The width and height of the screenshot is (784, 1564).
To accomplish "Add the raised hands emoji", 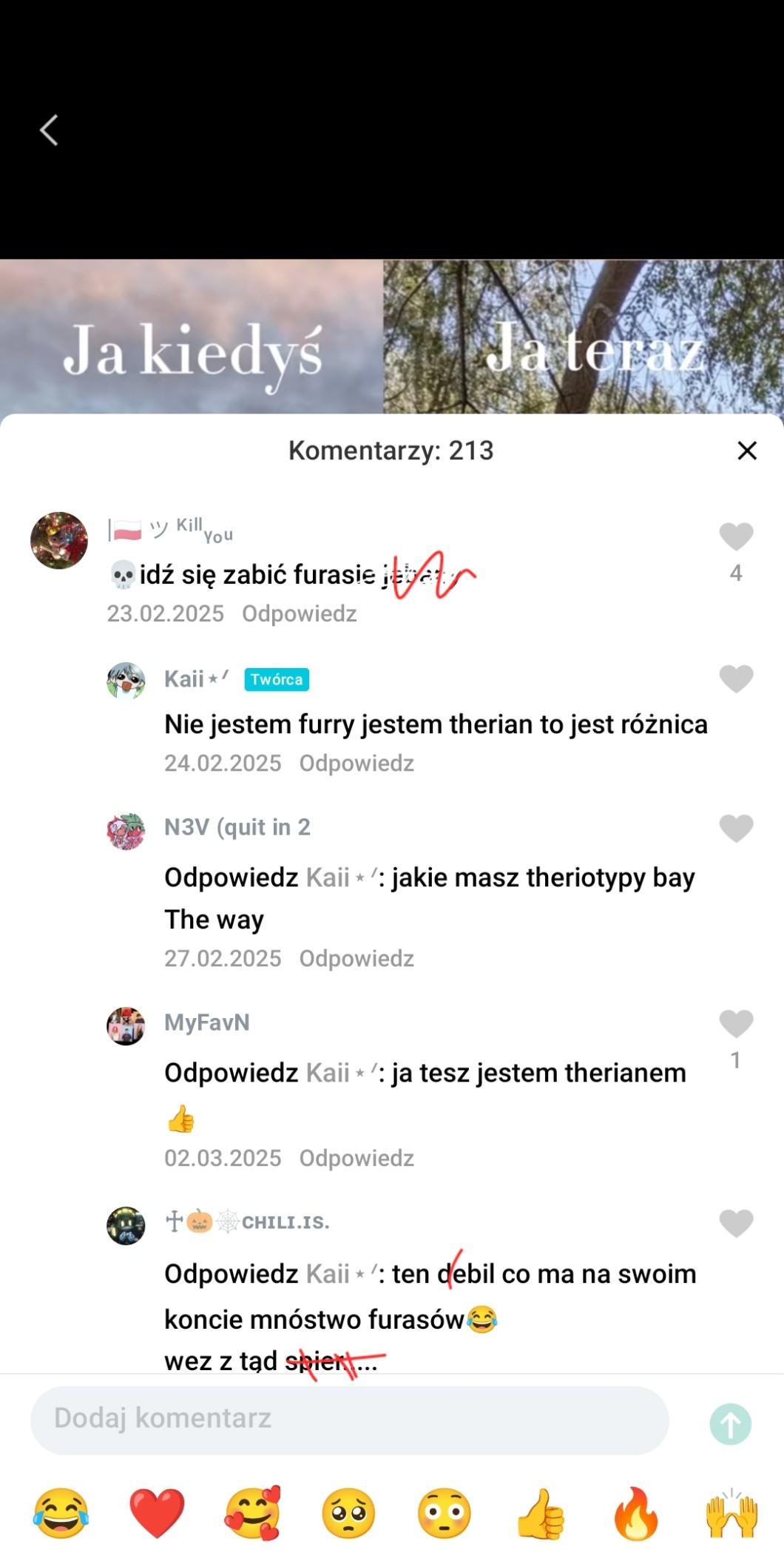I will 731,1514.
